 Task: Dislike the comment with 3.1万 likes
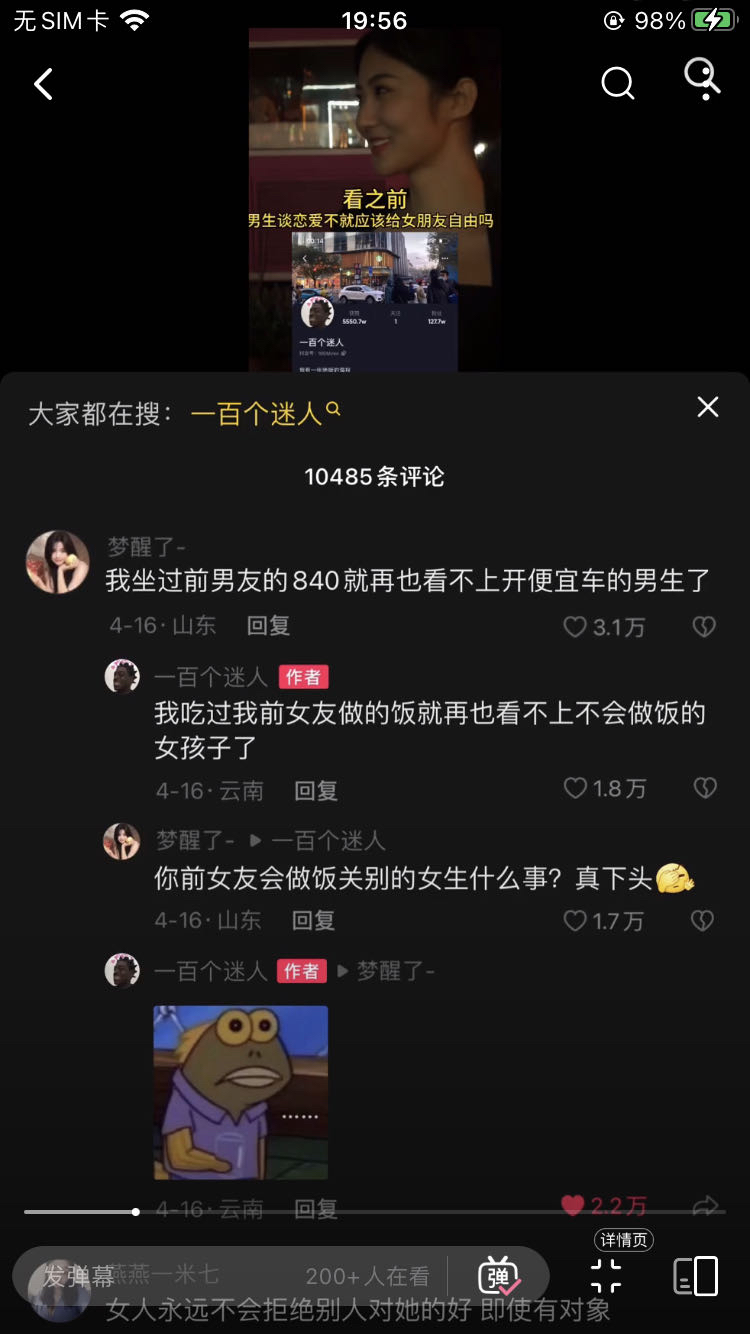click(x=704, y=627)
